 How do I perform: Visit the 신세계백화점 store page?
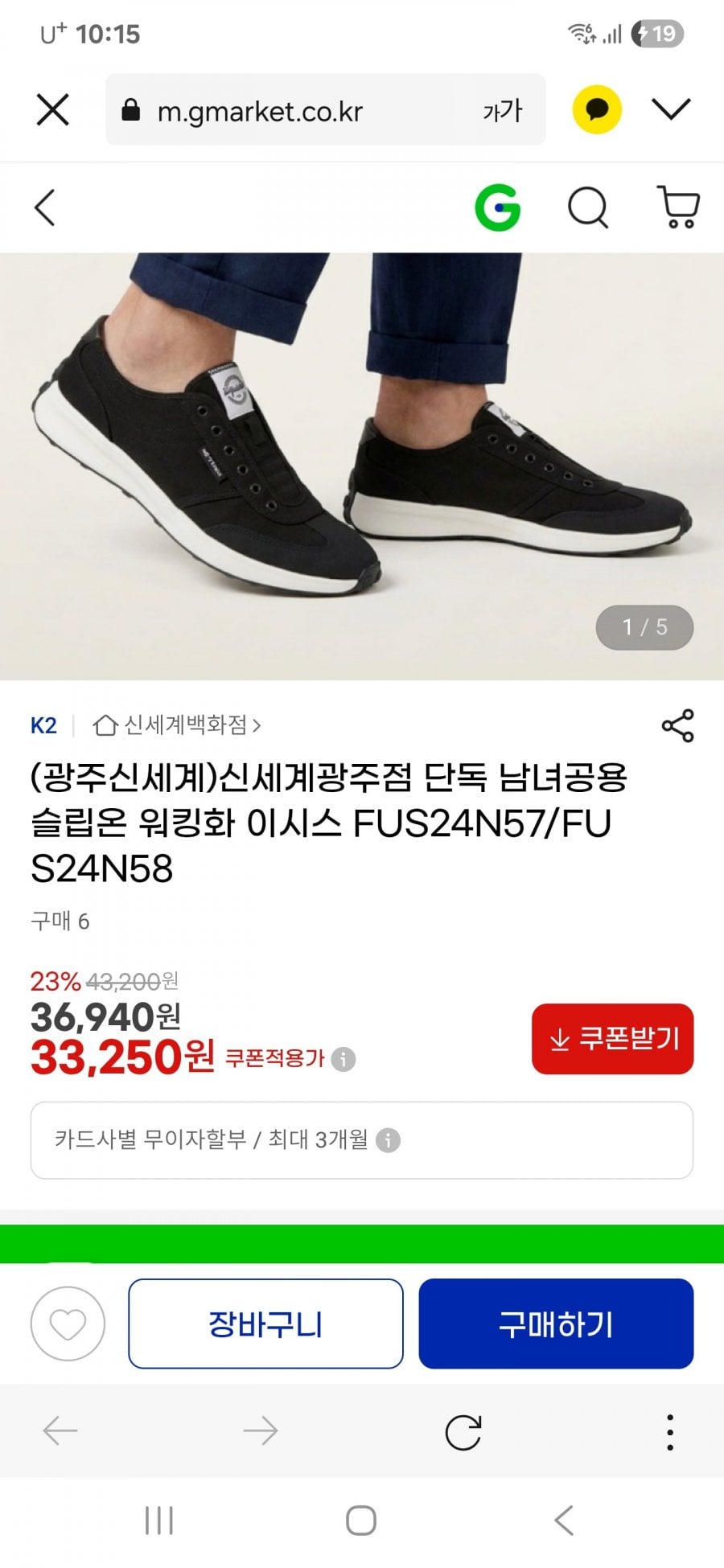click(x=177, y=725)
